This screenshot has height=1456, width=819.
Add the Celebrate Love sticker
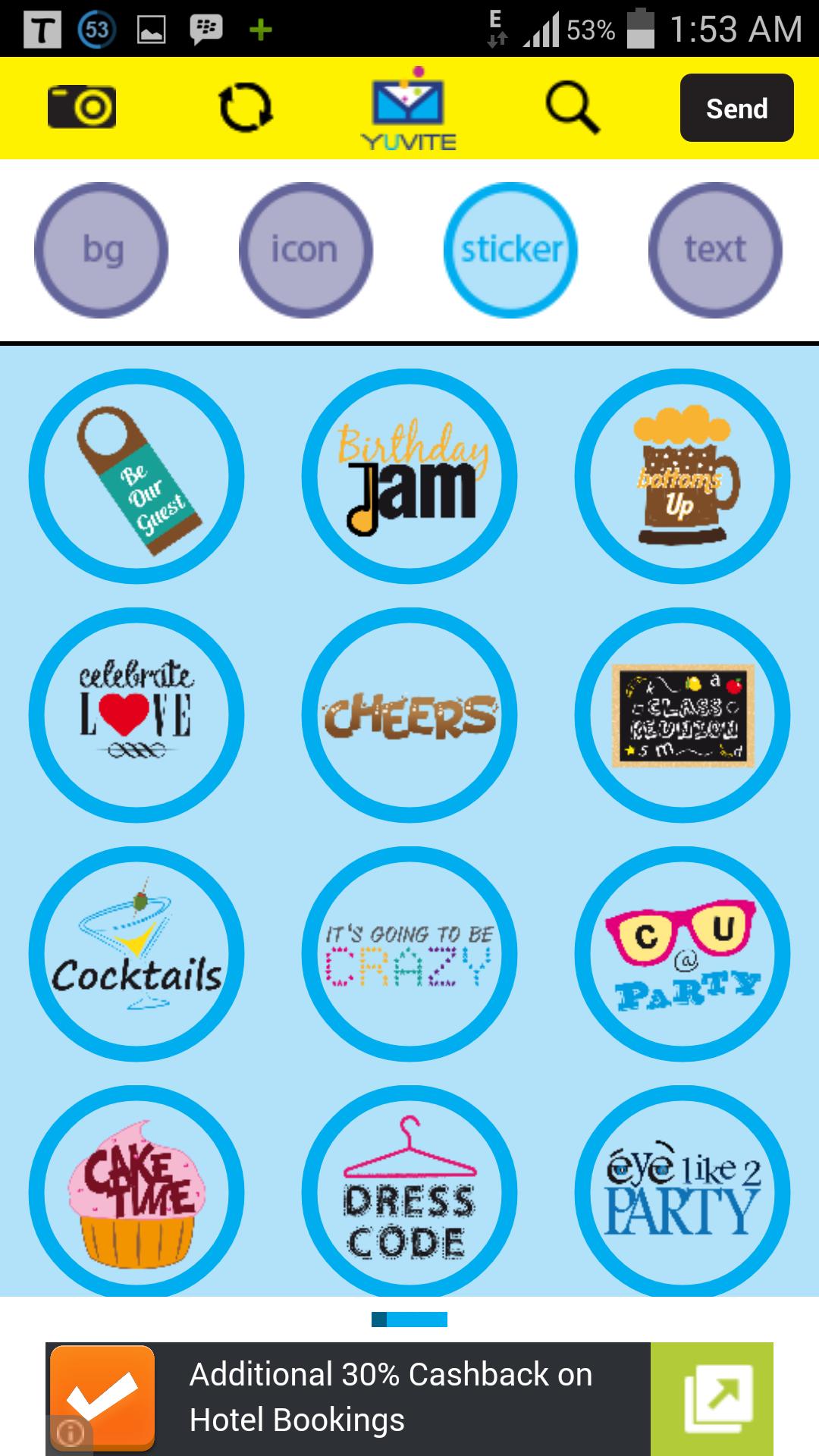point(136,714)
